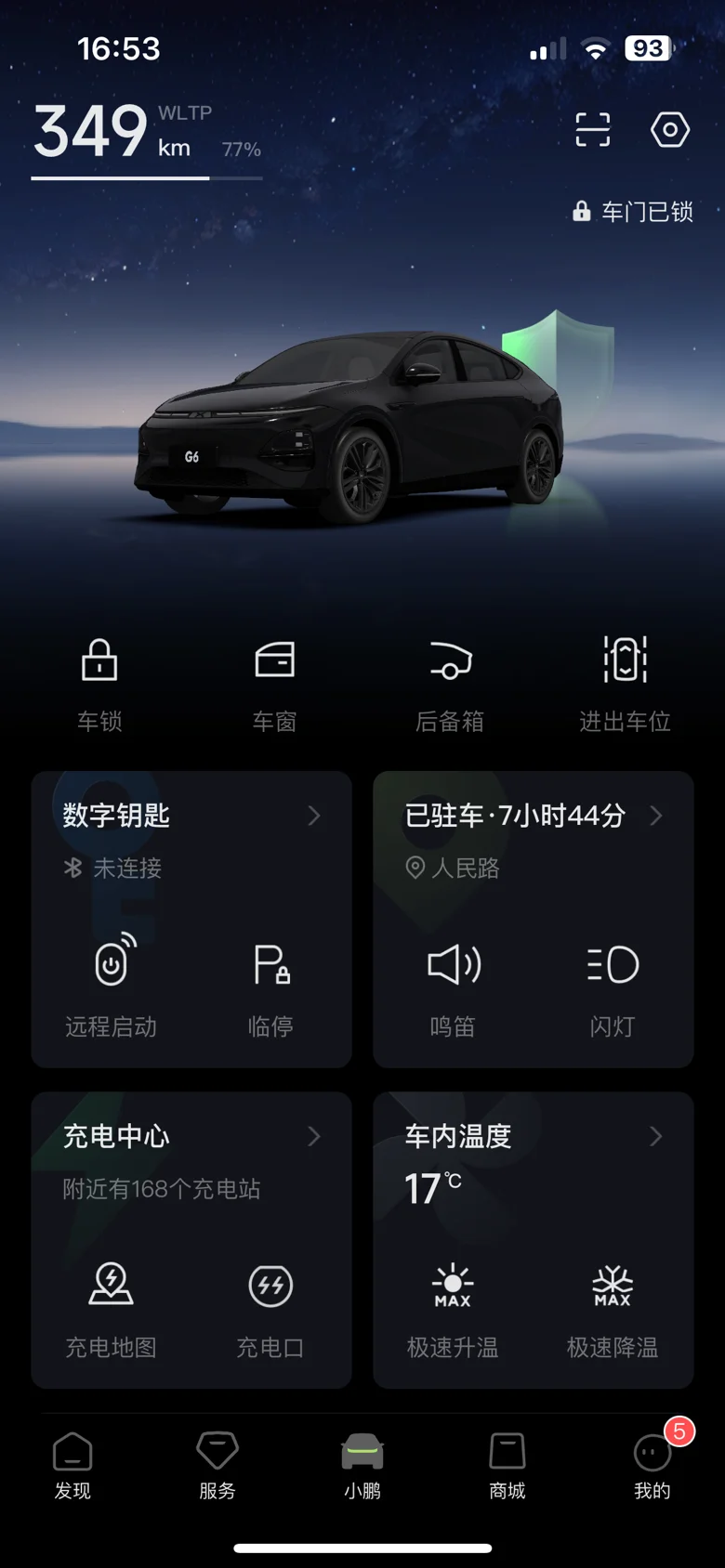Open the 车内温度 cabin temperature card
725x1568 pixels.
534,1136
